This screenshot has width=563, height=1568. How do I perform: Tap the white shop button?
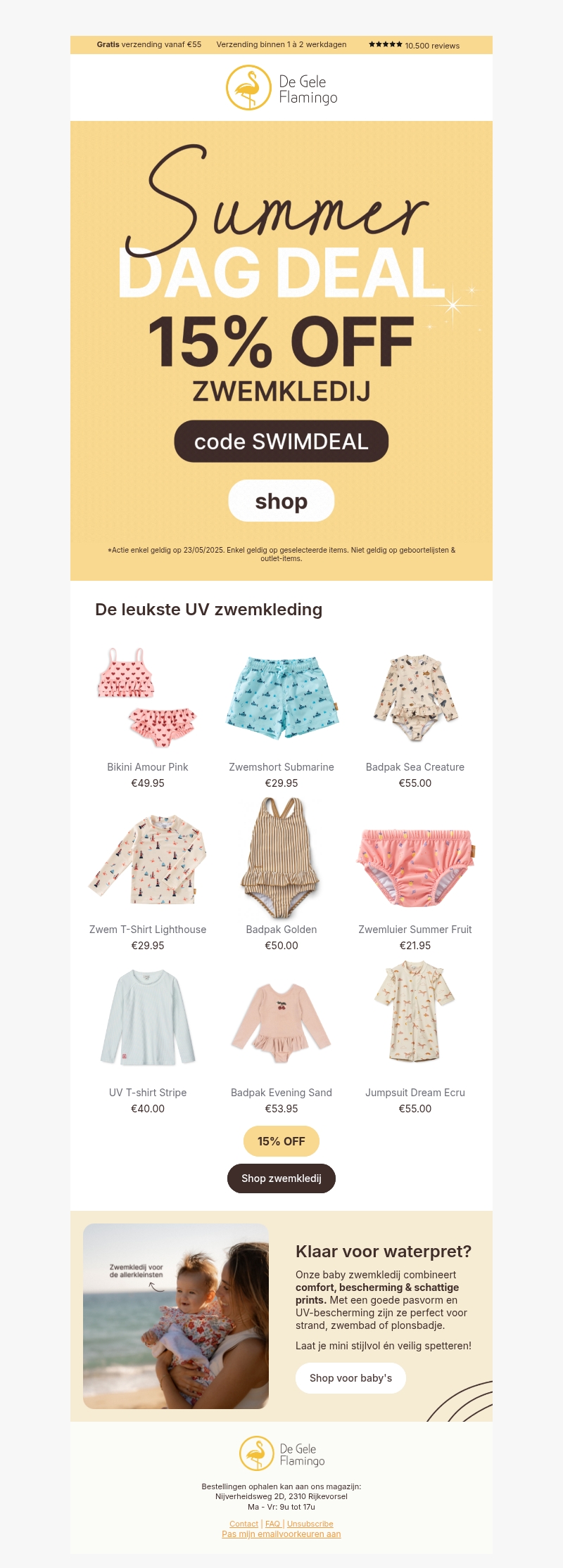coord(281,501)
